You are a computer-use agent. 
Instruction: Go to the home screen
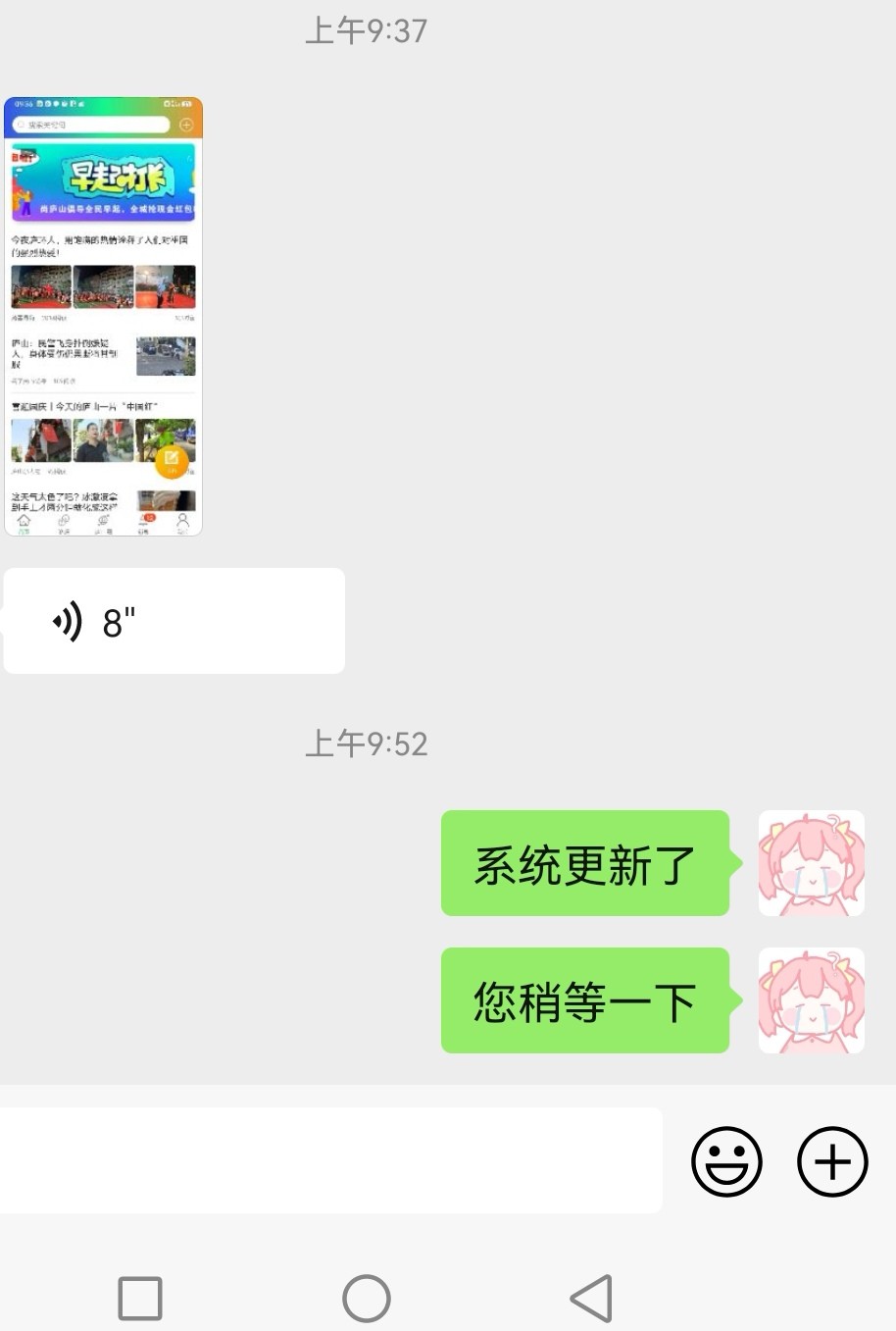[x=367, y=1299]
